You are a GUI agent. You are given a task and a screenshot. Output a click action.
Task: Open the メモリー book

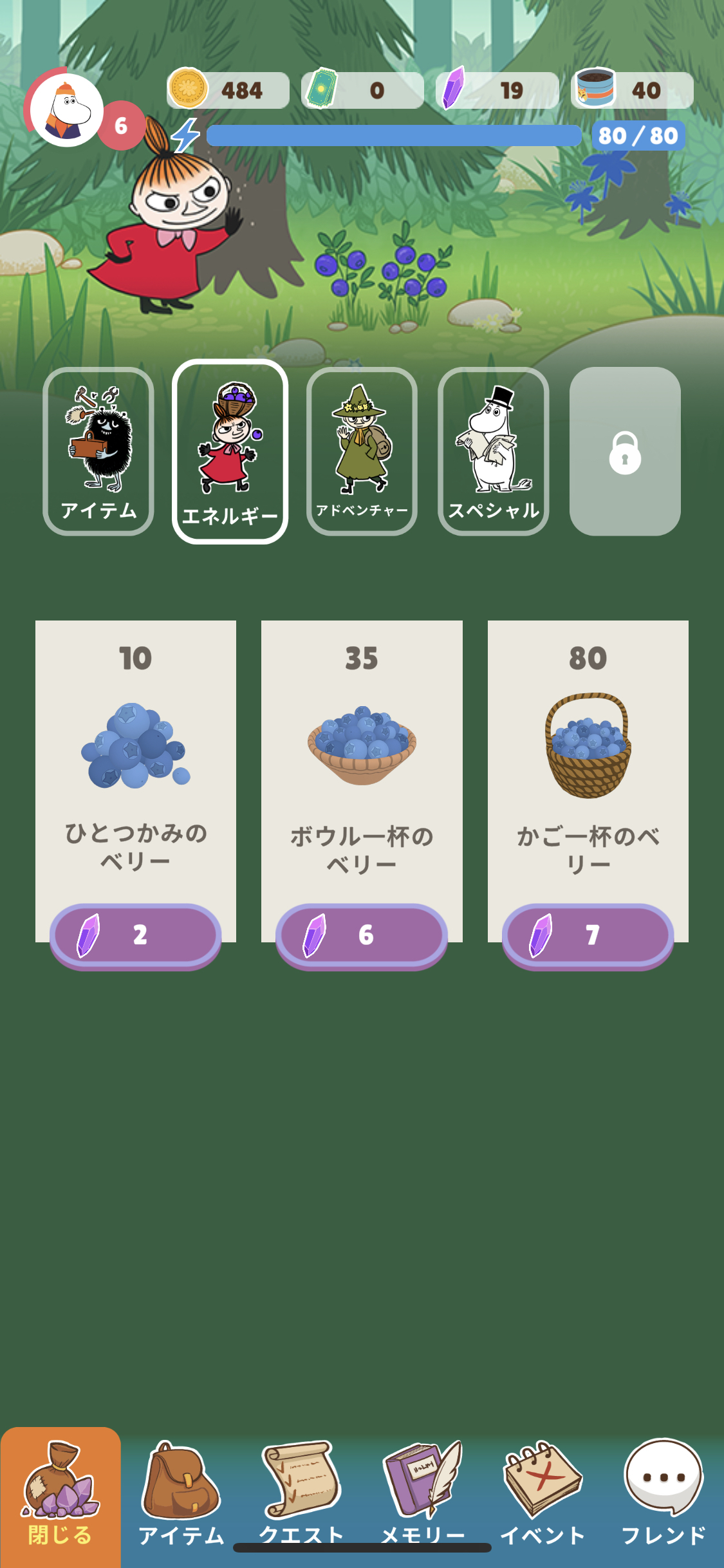[x=423, y=1495]
